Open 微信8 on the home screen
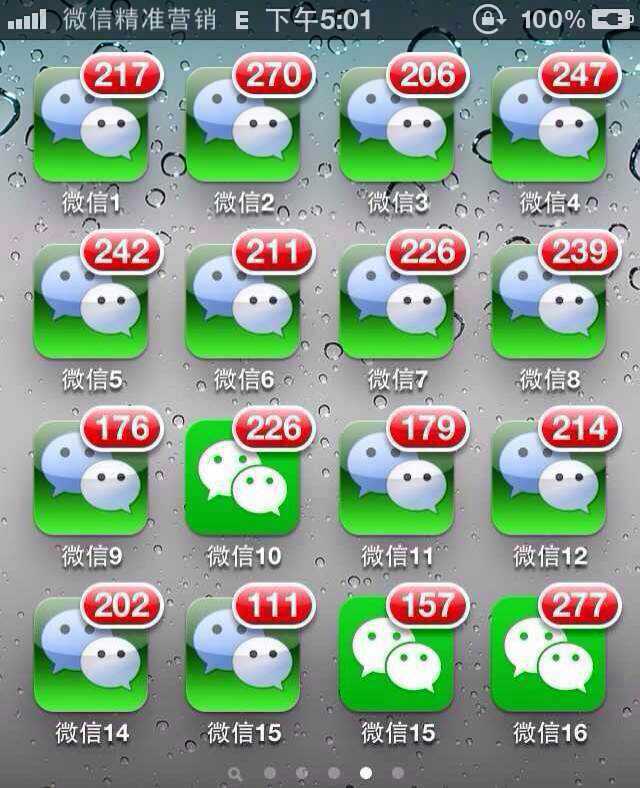Screen dimensions: 640x788 point(548,301)
